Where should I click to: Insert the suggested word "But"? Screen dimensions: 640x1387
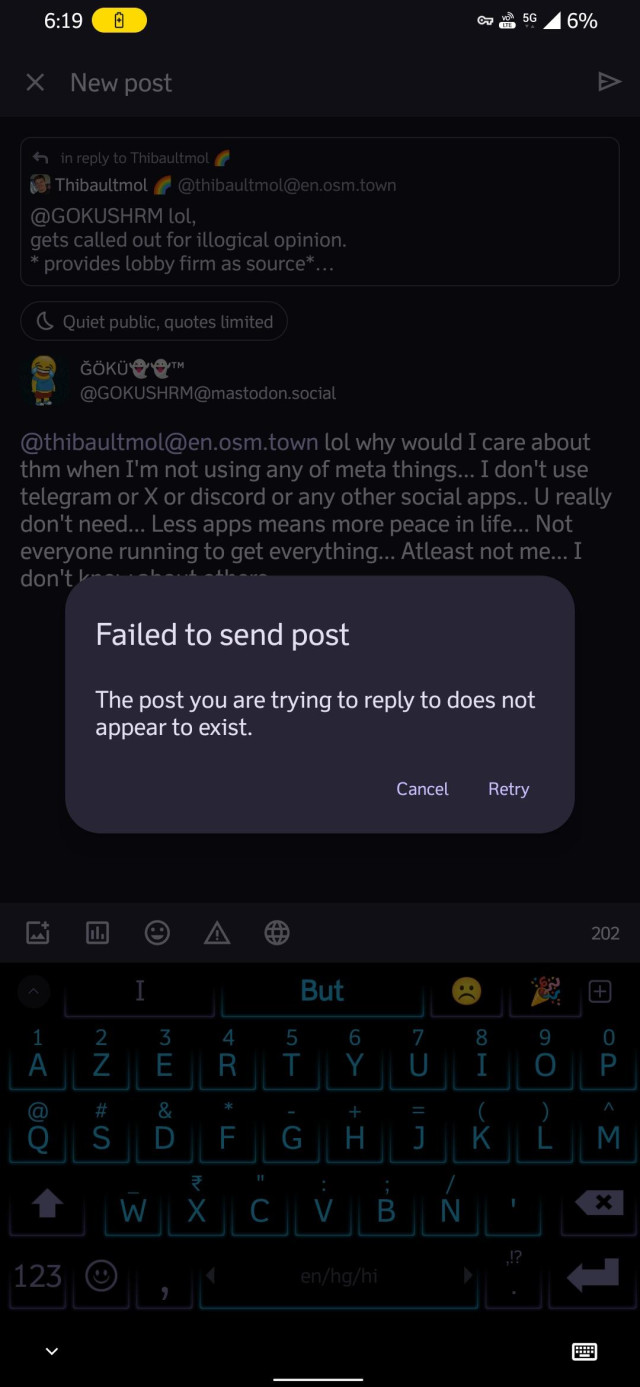[322, 991]
